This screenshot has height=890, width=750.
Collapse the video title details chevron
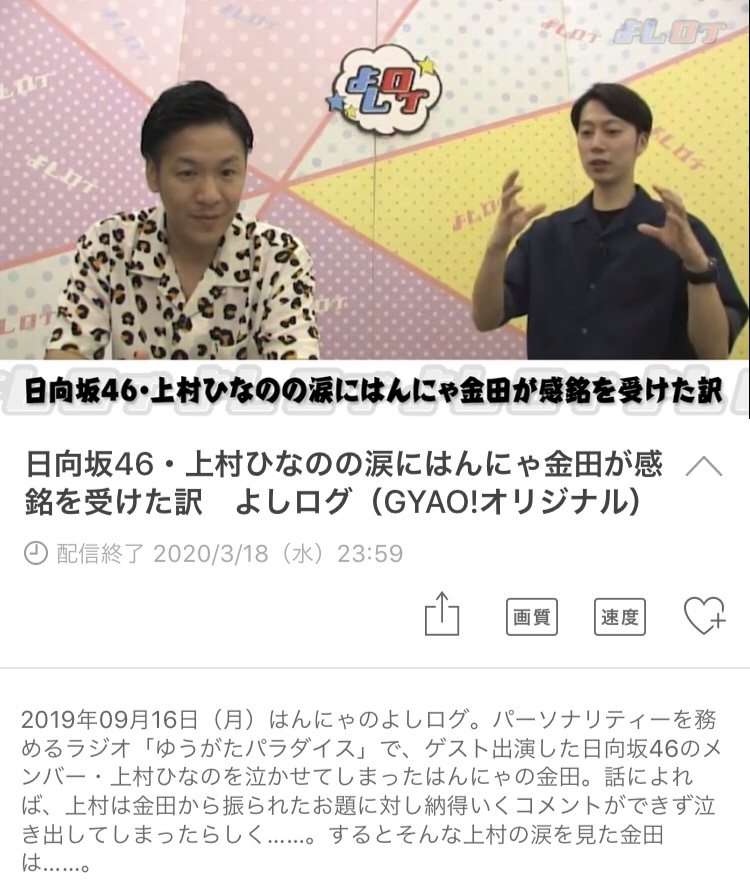click(x=705, y=467)
